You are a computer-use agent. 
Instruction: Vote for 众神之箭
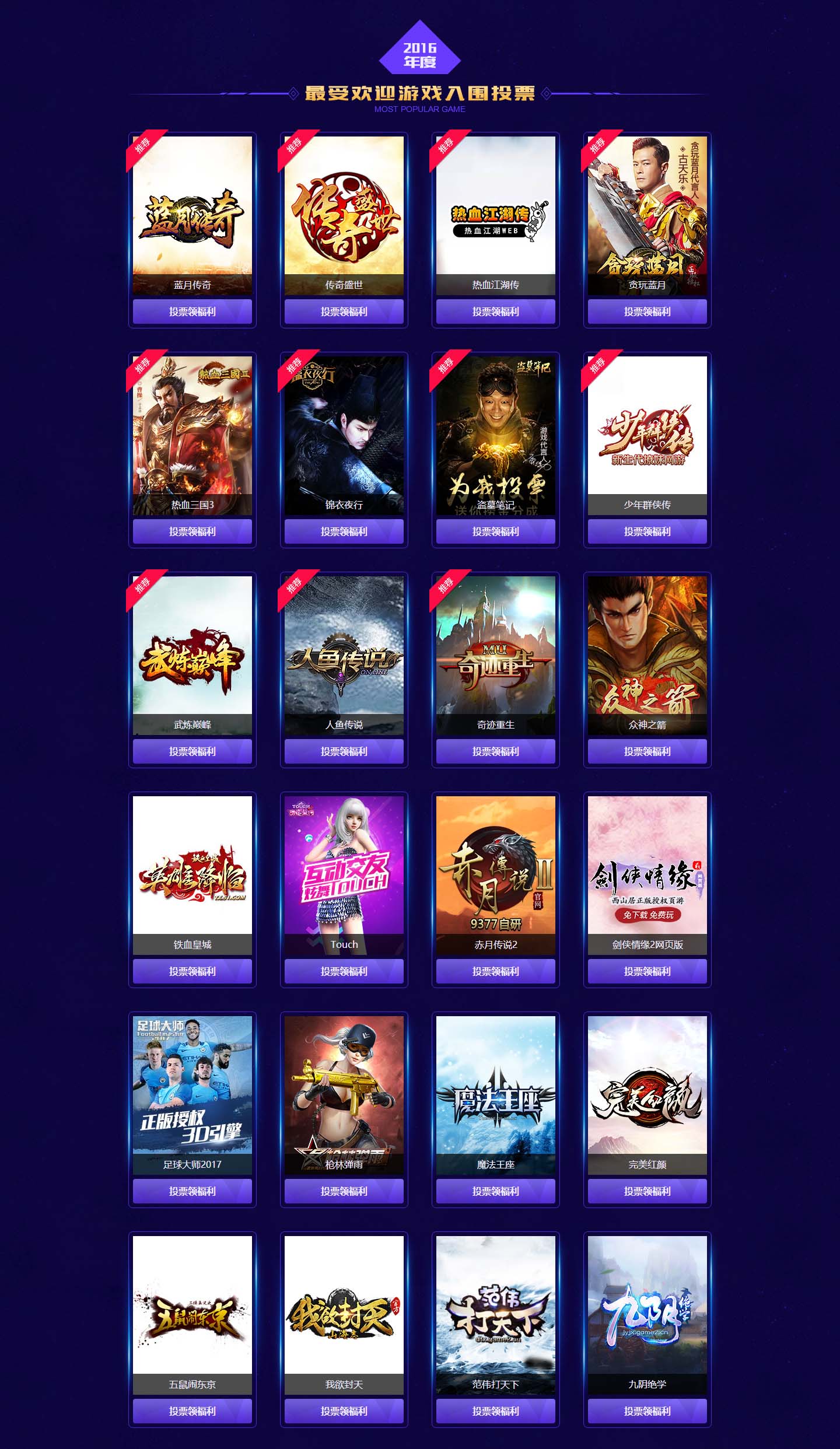point(647,751)
